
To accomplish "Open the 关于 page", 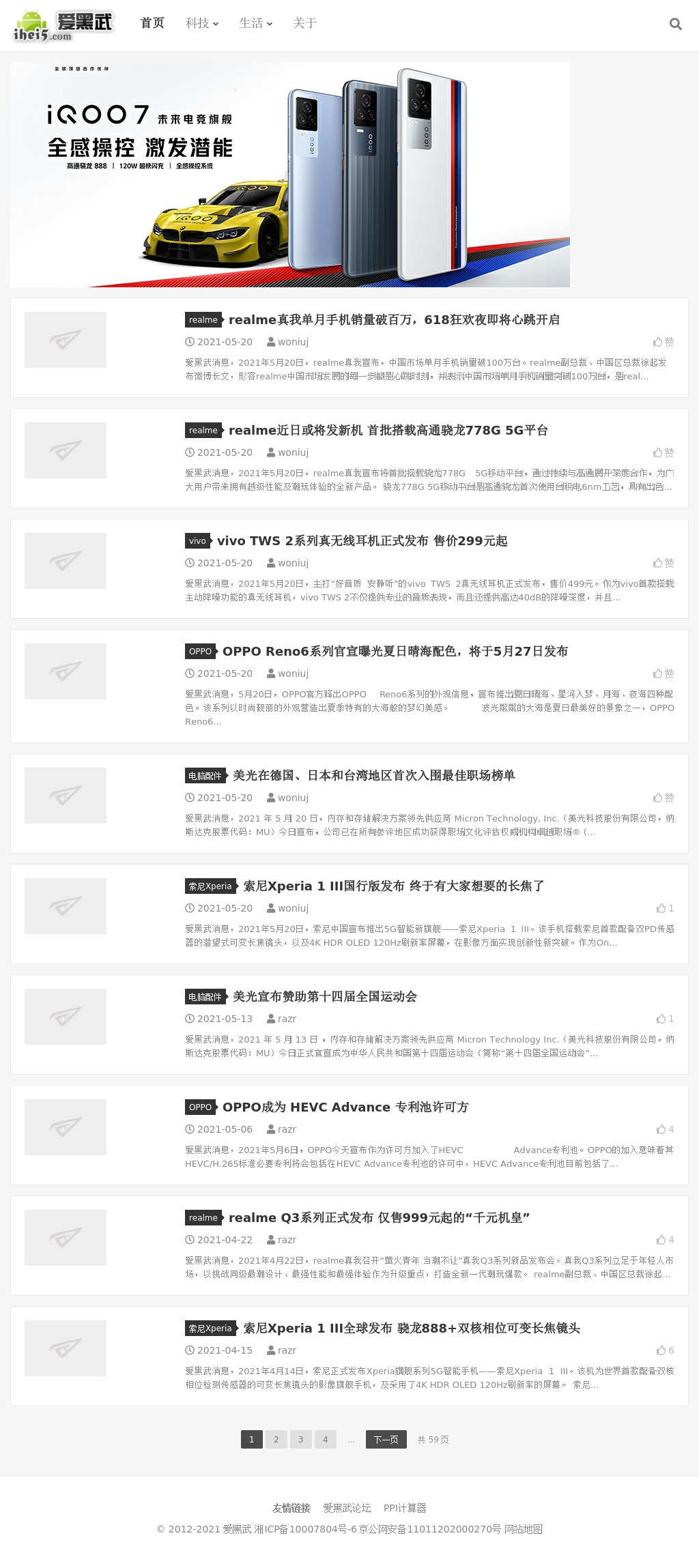I will (304, 23).
